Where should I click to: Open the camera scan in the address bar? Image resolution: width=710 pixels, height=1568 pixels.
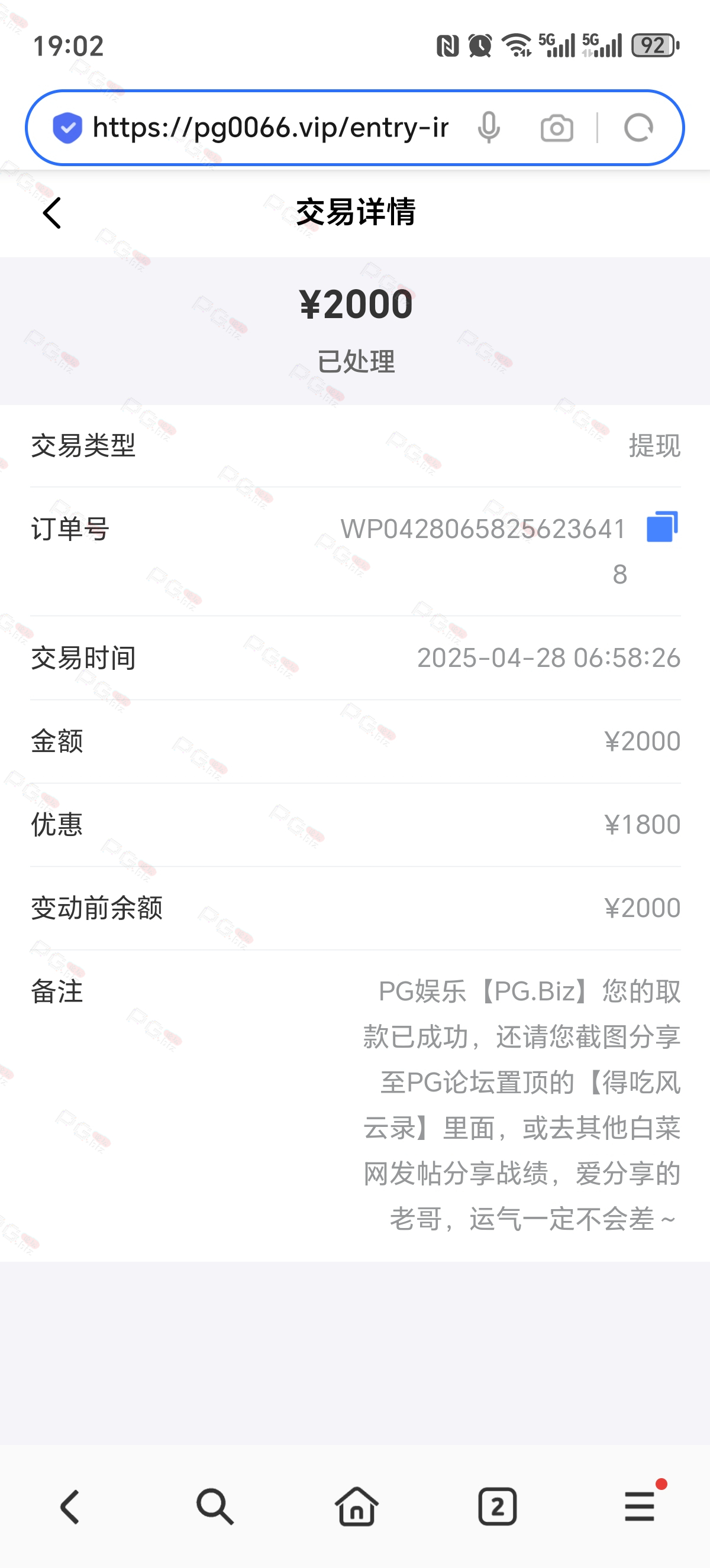(557, 128)
